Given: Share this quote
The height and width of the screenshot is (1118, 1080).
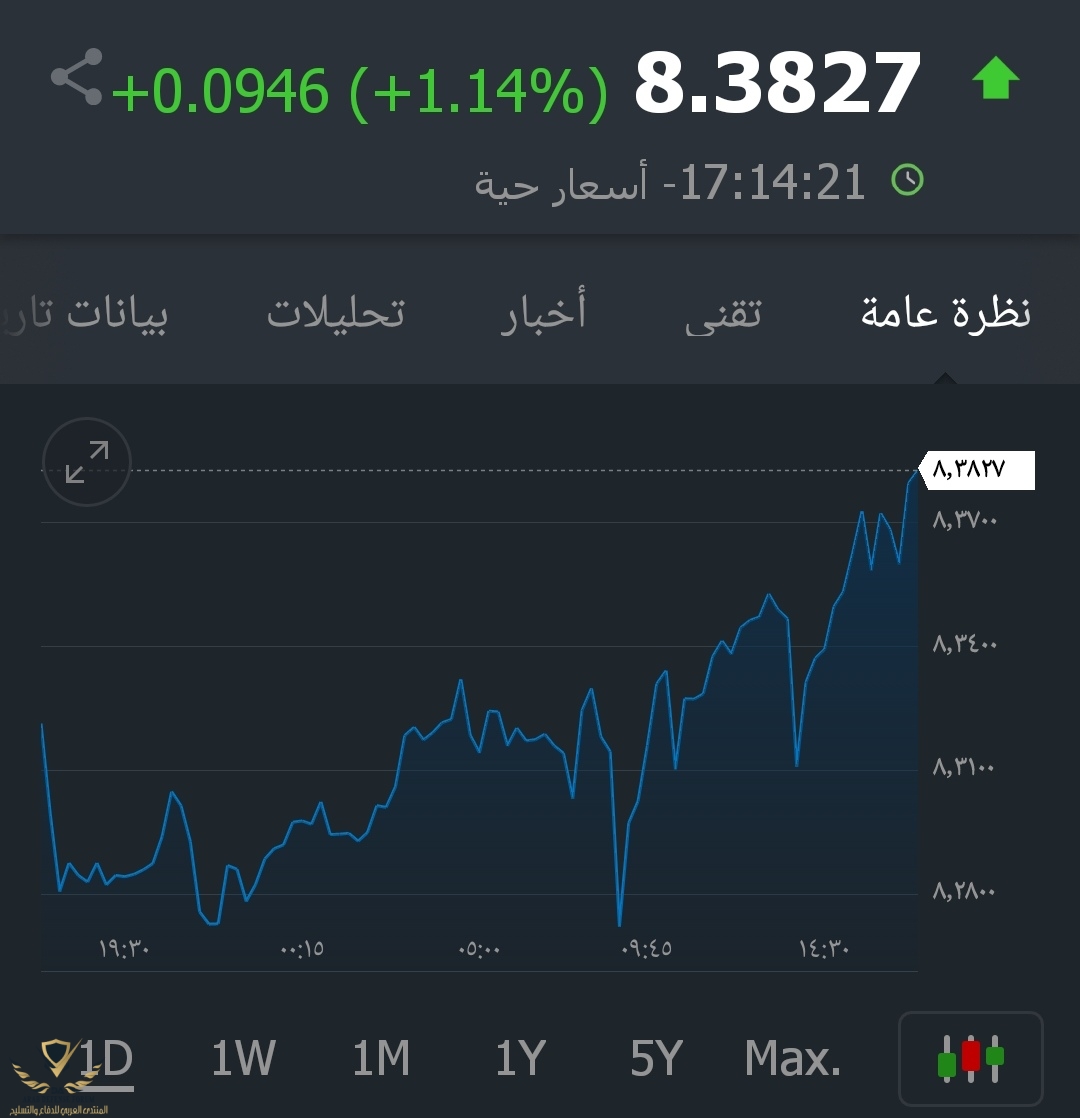Looking at the screenshot, I should [77, 77].
